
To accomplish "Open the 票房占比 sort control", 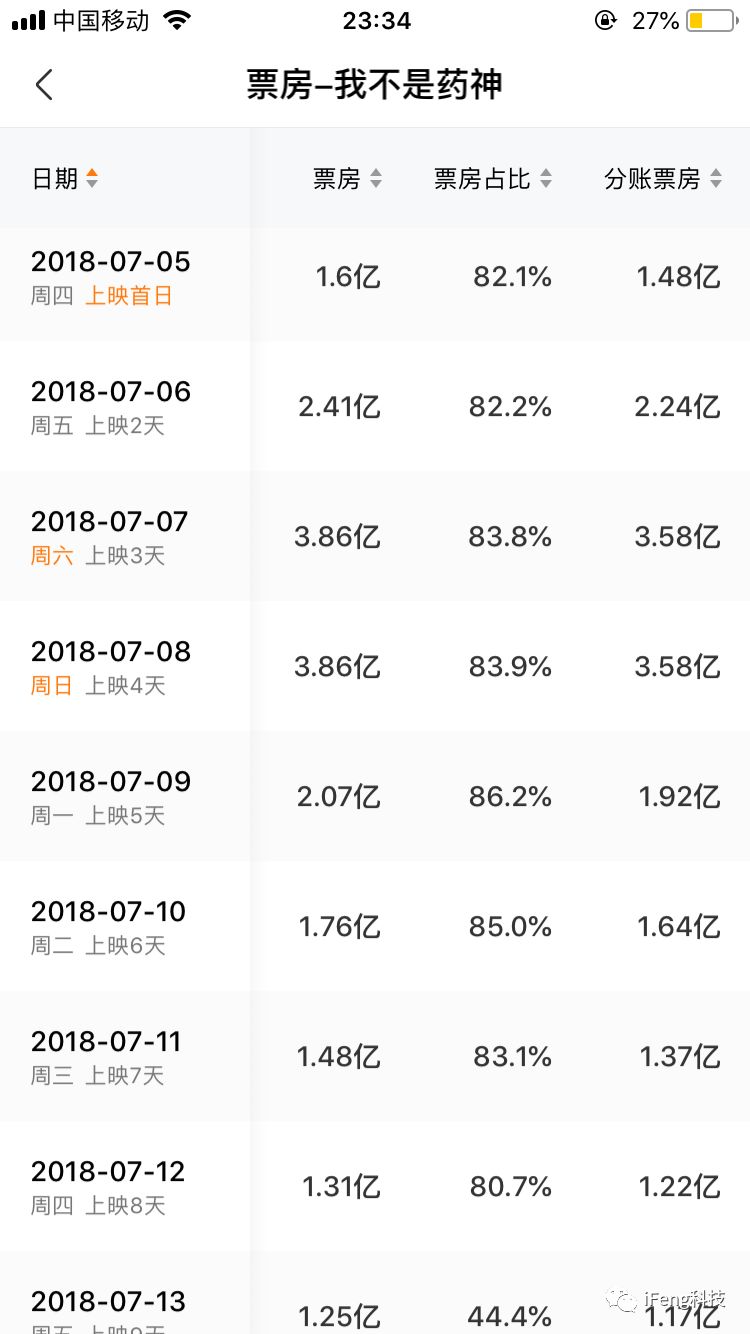I will click(546, 178).
